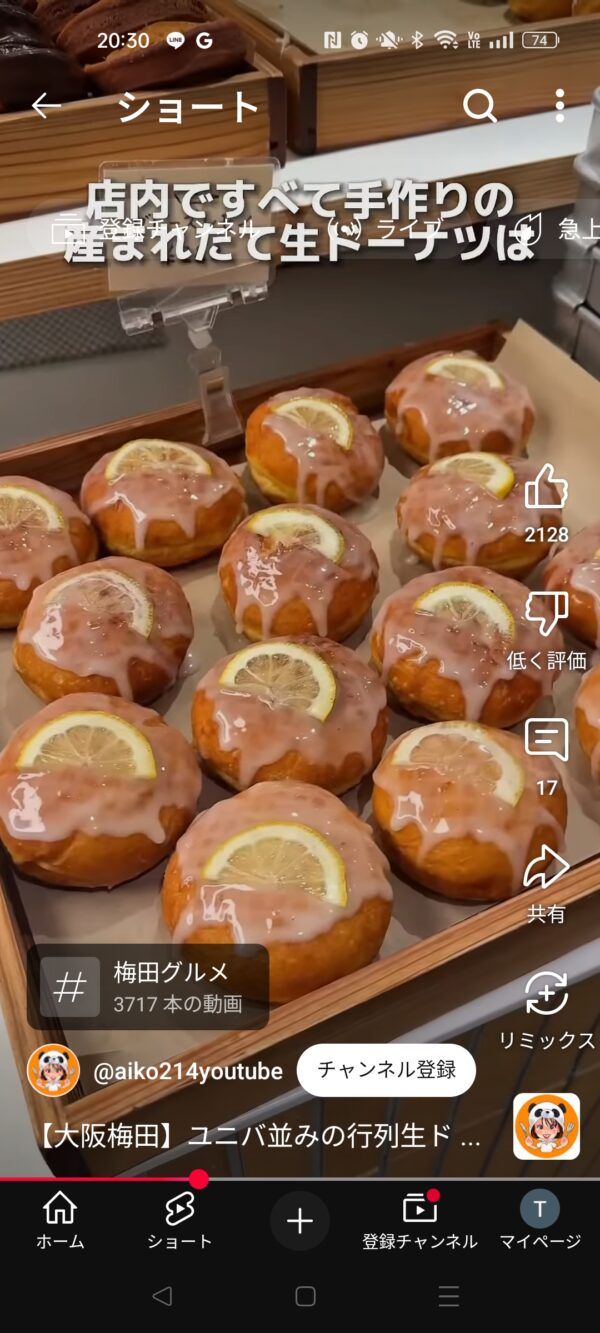600x1333 pixels.
Task: Dislike the video via 低く評価
Action: click(x=546, y=615)
